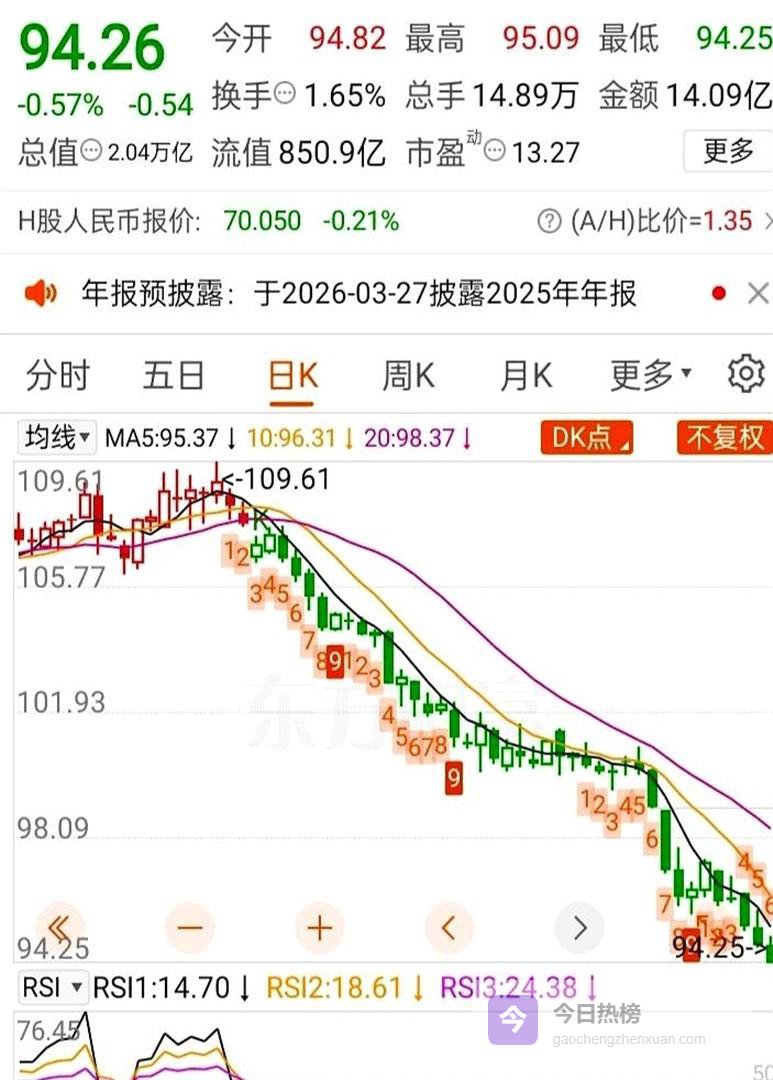Zoom out the K-line chart with minus
Viewport: 773px width, 1080px height.
[x=190, y=929]
